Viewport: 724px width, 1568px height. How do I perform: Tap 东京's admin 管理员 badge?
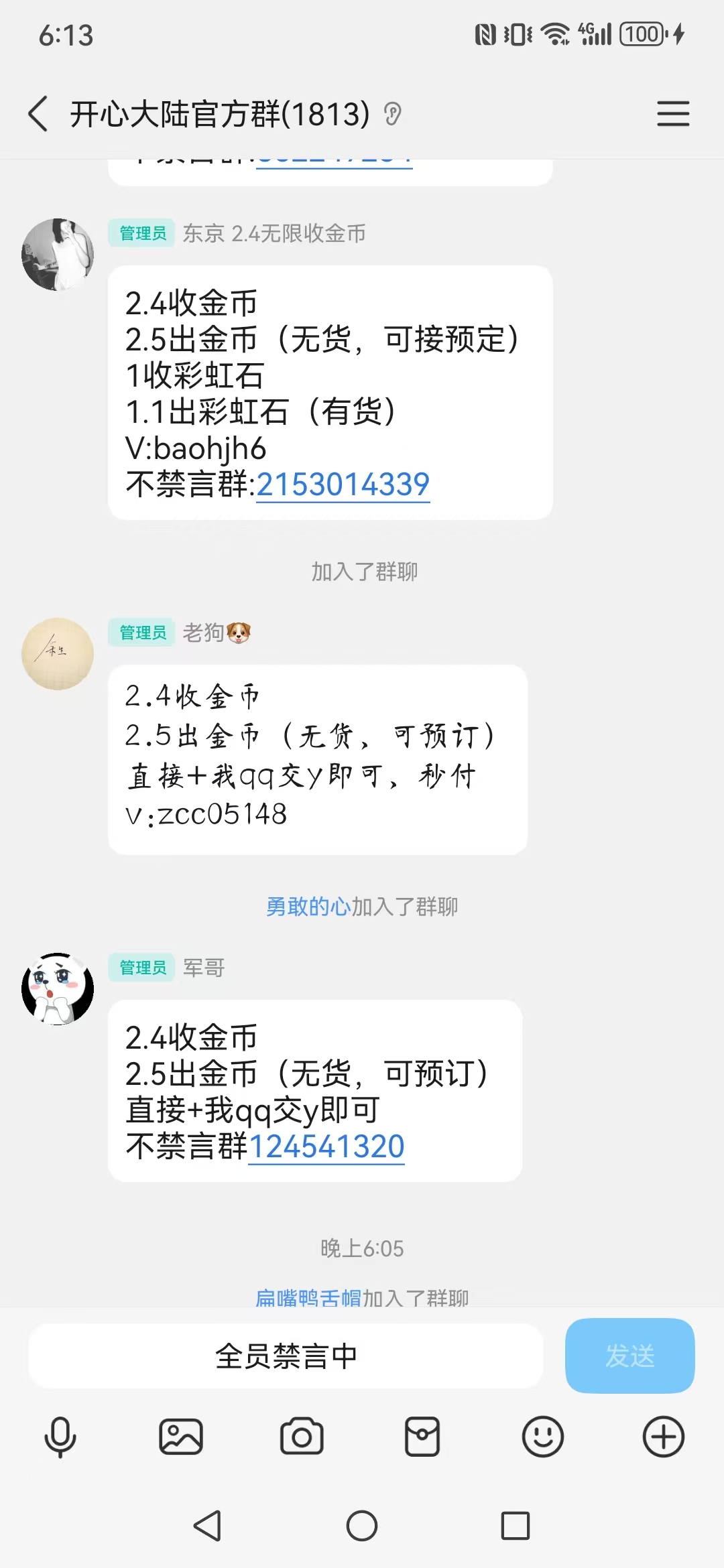(141, 234)
